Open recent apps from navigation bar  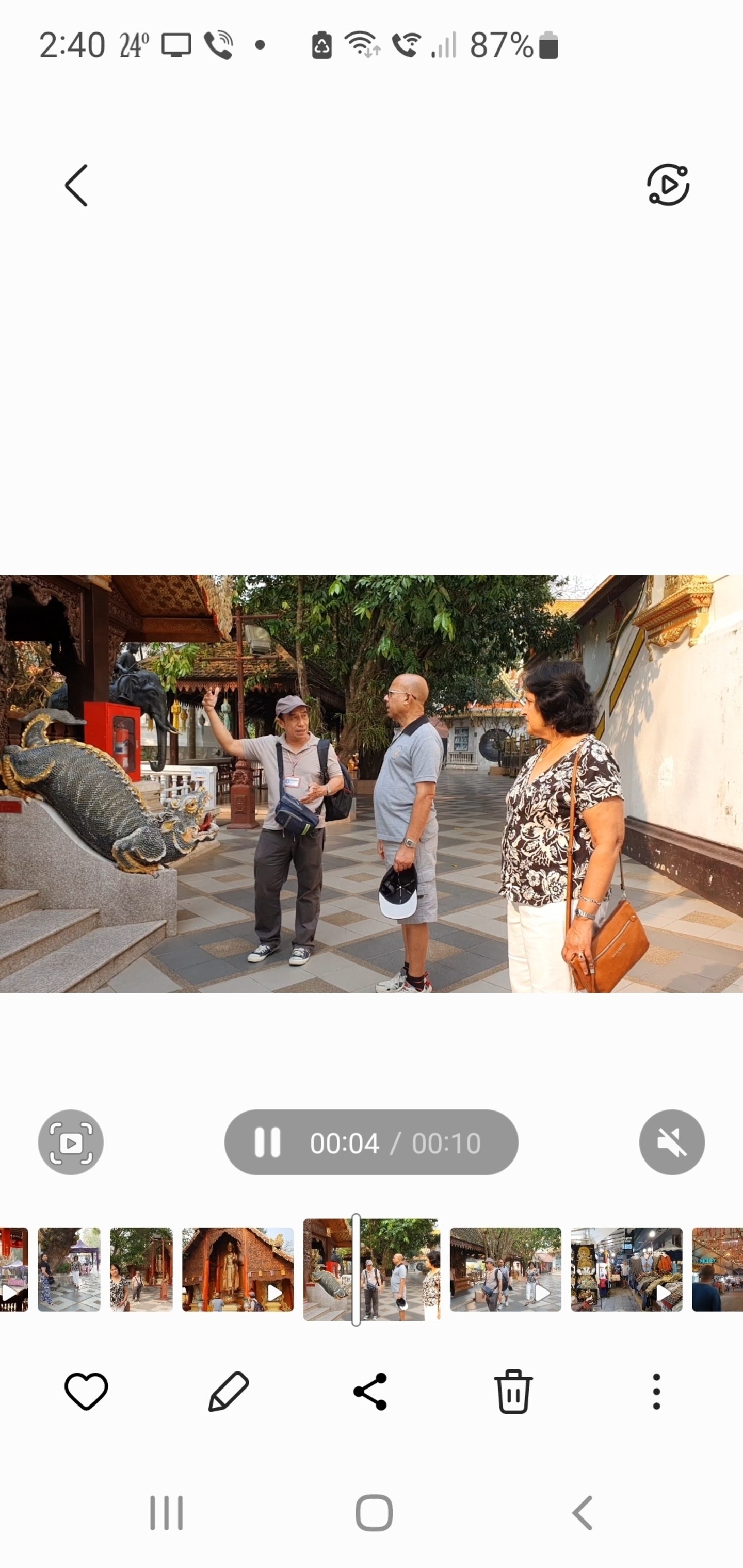(166, 1513)
